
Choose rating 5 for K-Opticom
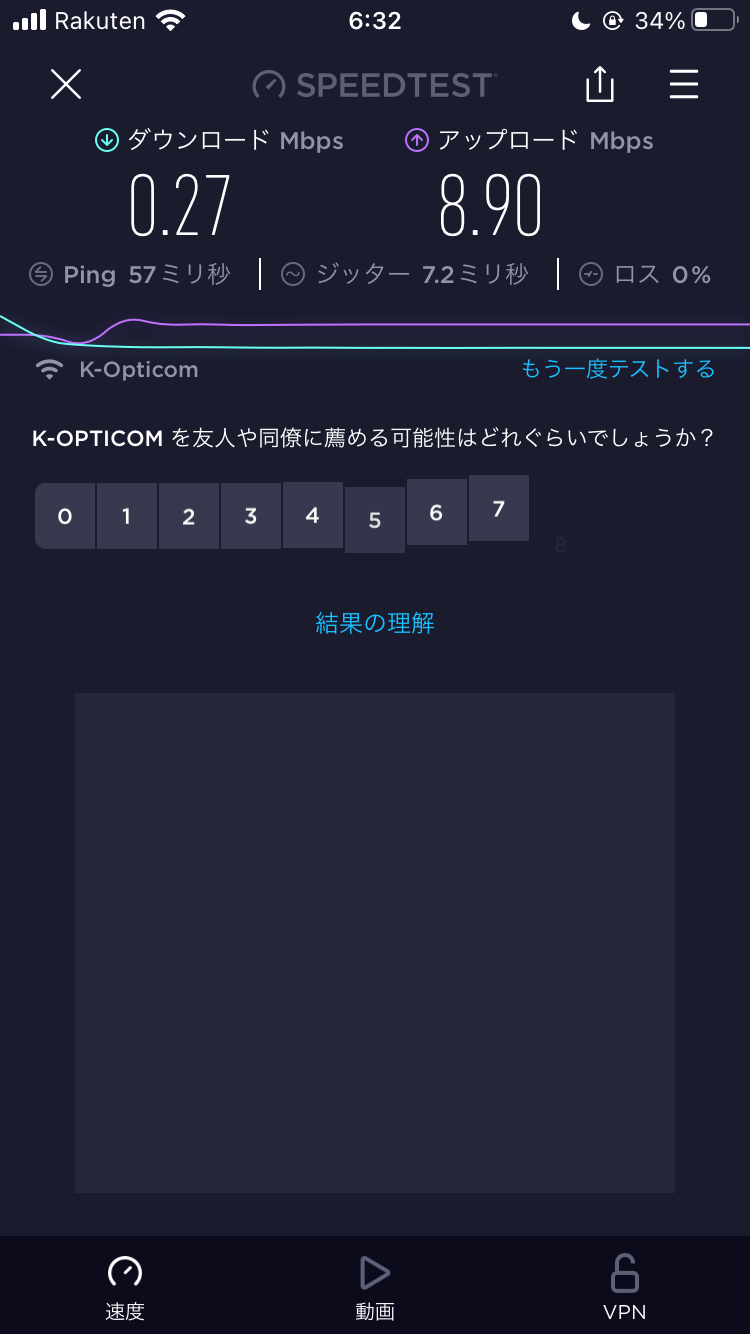[x=375, y=520]
